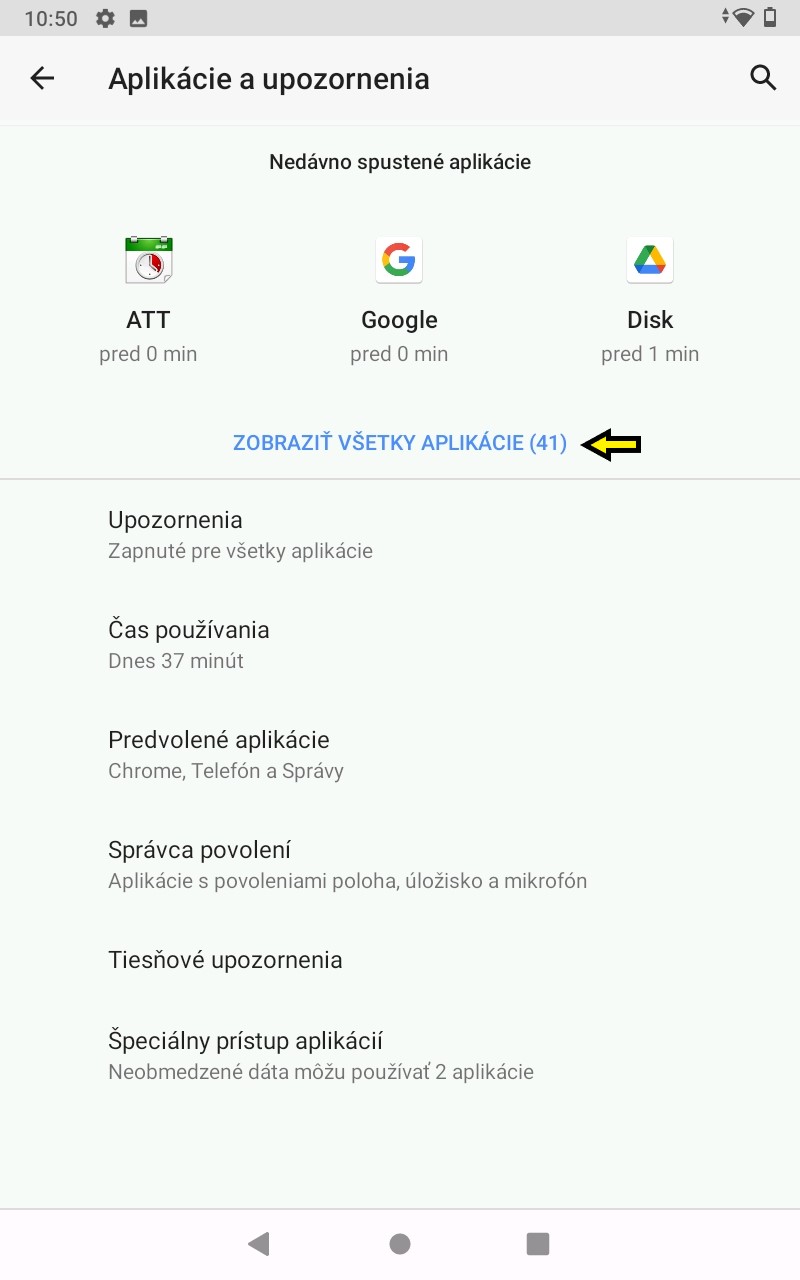Open Predvolené aplikácie
Screen dimensions: 800x1280
[400, 755]
